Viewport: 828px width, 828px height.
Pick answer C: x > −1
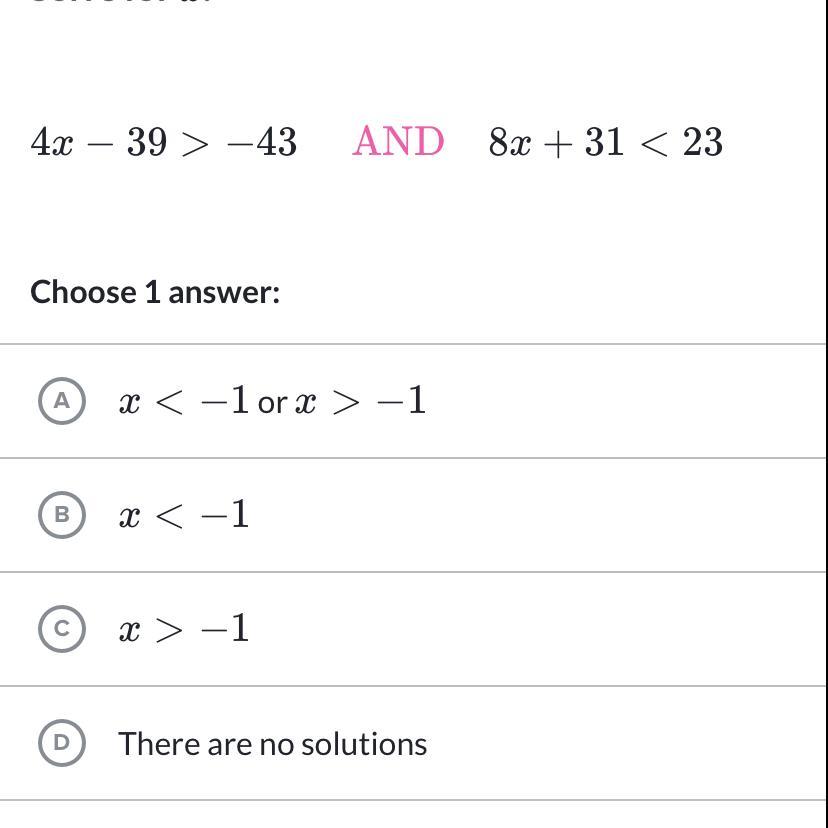pyautogui.click(x=62, y=629)
